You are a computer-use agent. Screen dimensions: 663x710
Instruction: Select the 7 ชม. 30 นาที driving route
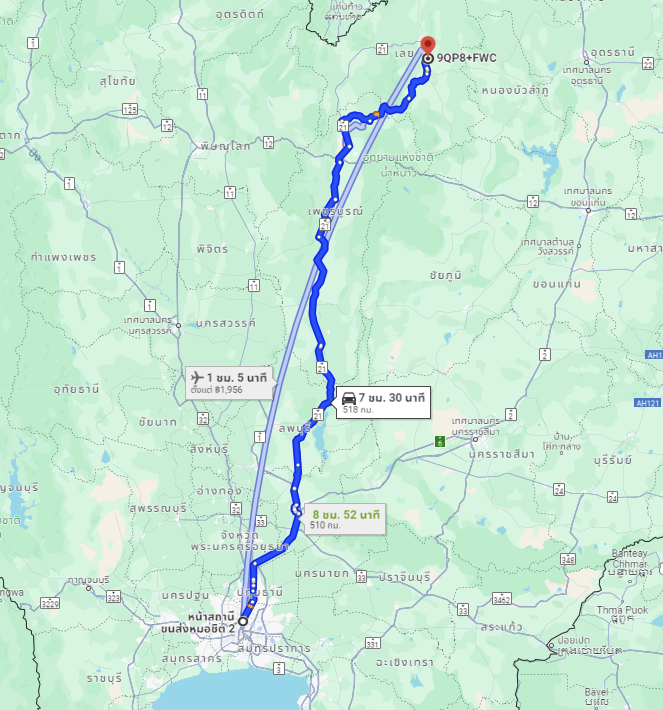click(x=383, y=400)
